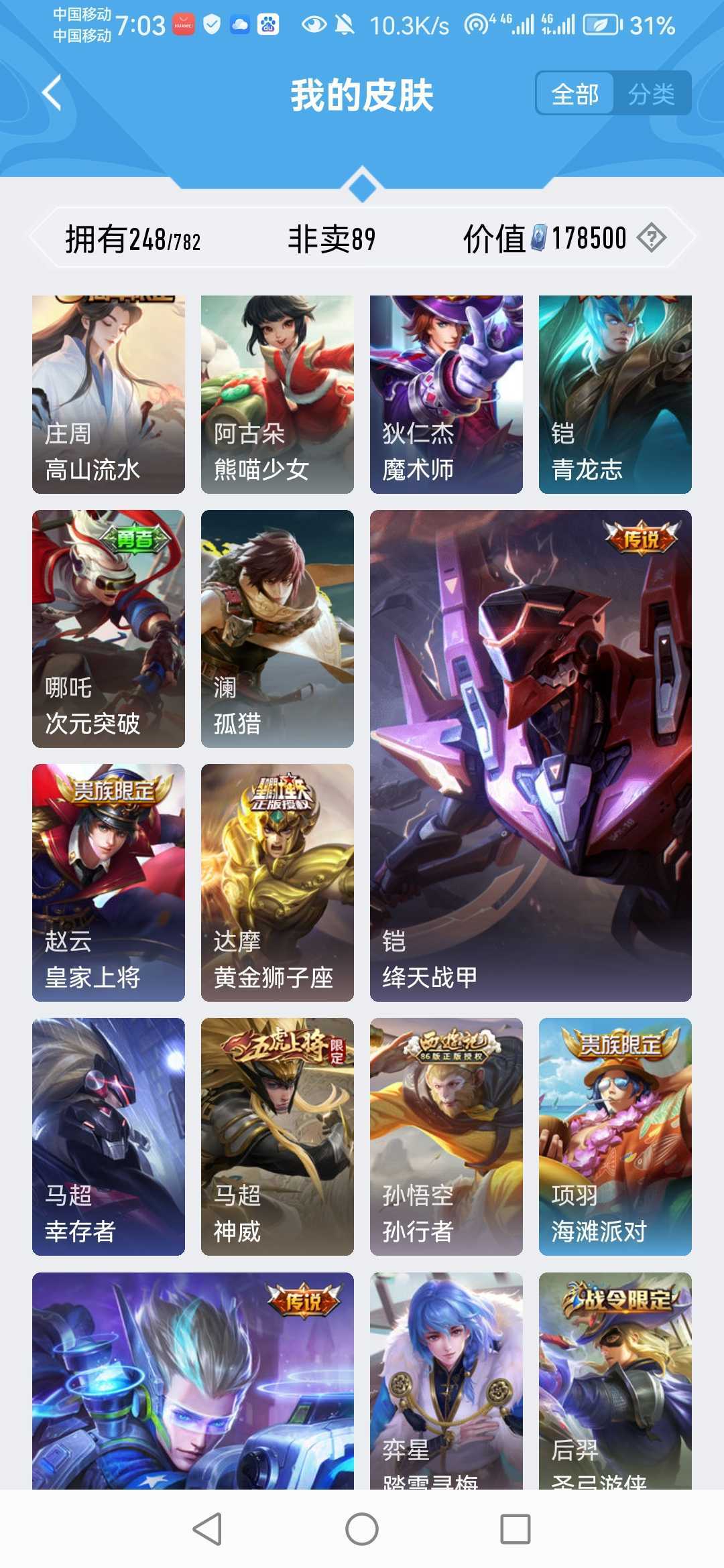This screenshot has height=1568, width=724.
Task: Click the 非卖89 label
Action: (330, 236)
